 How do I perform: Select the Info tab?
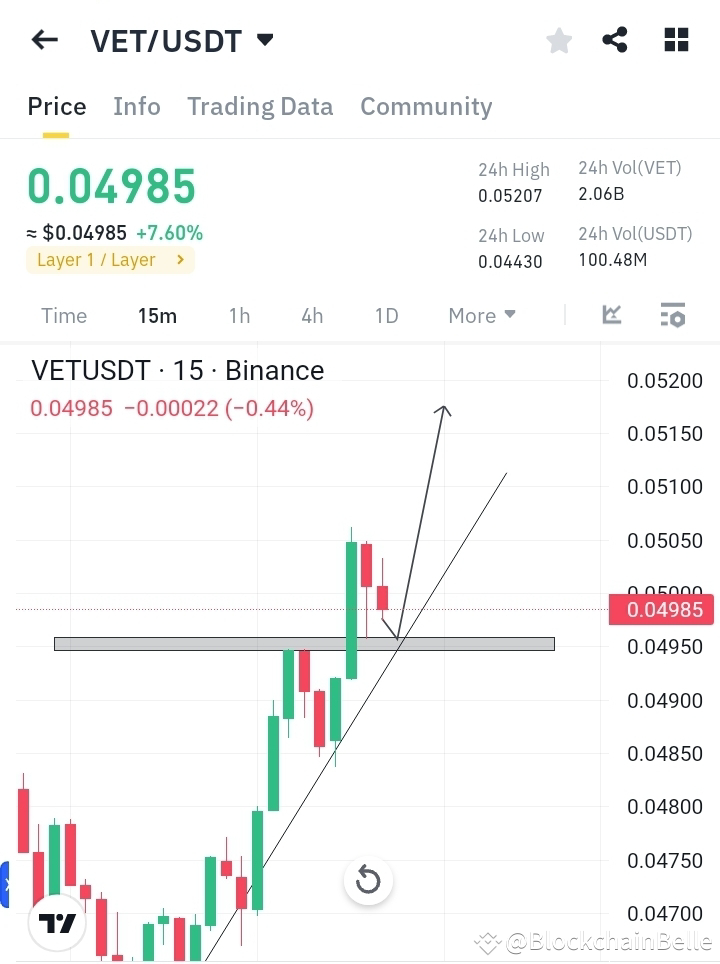point(137,106)
